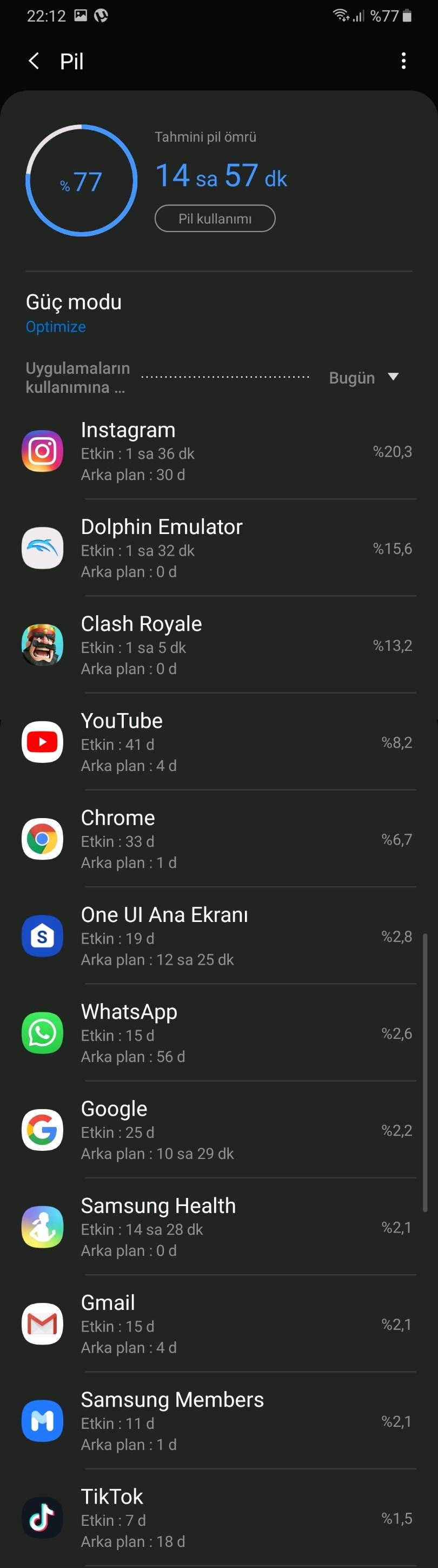Open the three-dot overflow menu
Viewport: 438px width, 1568px height.
point(403,61)
